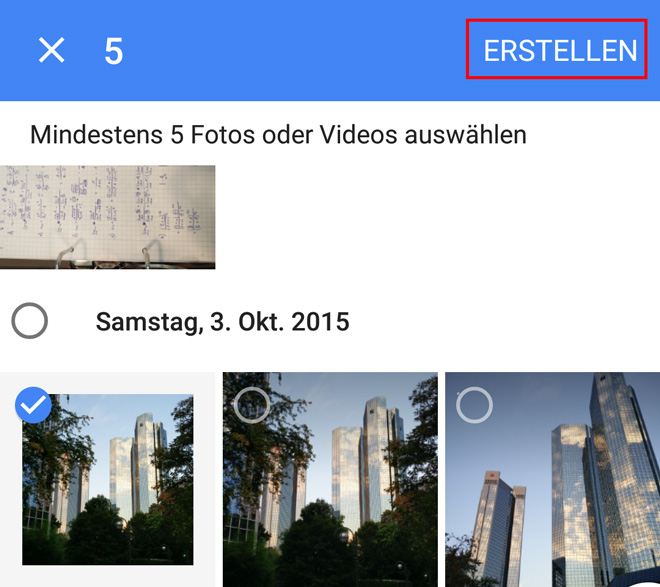Image resolution: width=660 pixels, height=587 pixels.
Task: Deselect the checked skyscraper photo with blue checkmark
Action: click(x=34, y=404)
